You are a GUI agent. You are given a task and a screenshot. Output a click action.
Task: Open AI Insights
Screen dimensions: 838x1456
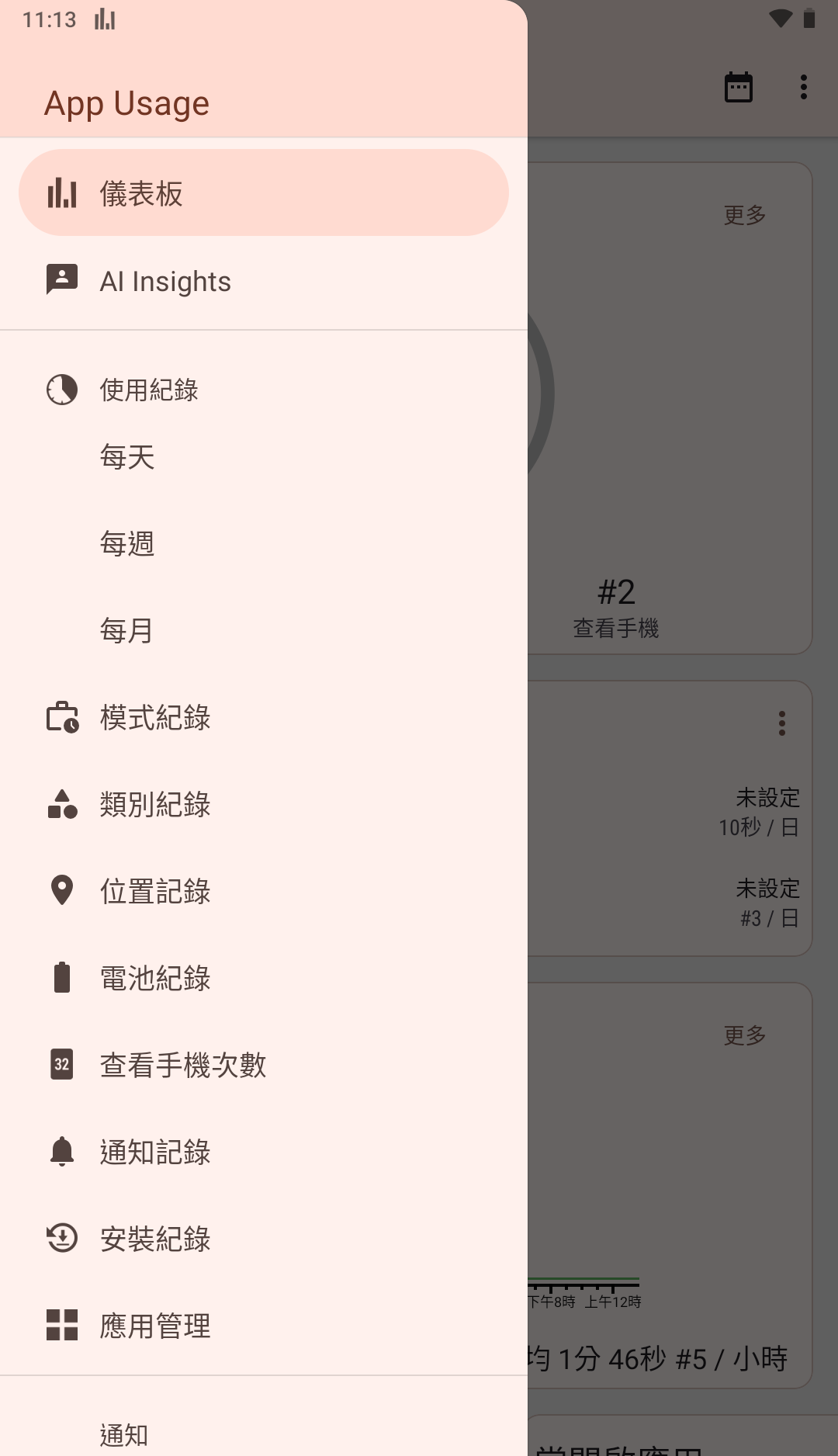(264, 281)
